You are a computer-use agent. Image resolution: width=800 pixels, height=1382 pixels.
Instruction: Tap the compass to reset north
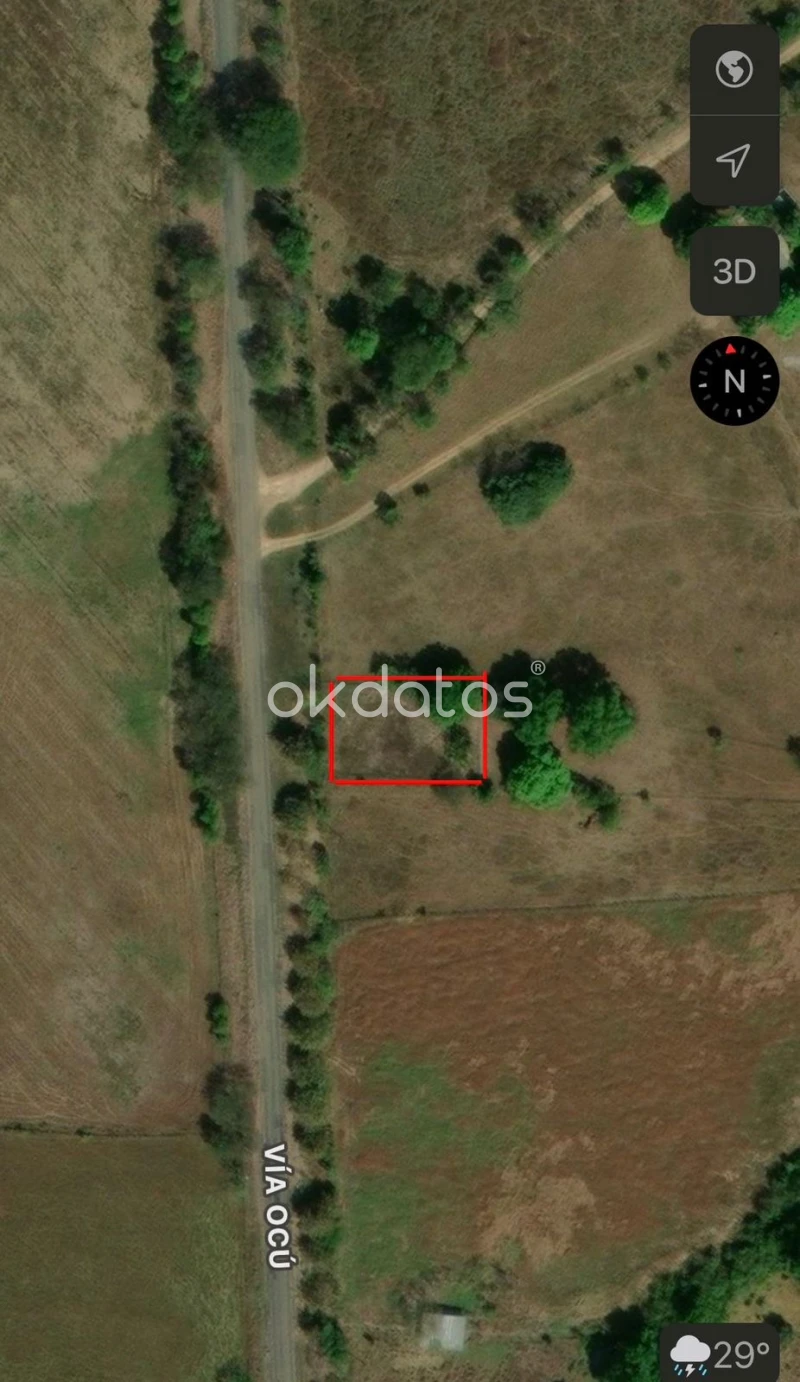click(x=734, y=381)
